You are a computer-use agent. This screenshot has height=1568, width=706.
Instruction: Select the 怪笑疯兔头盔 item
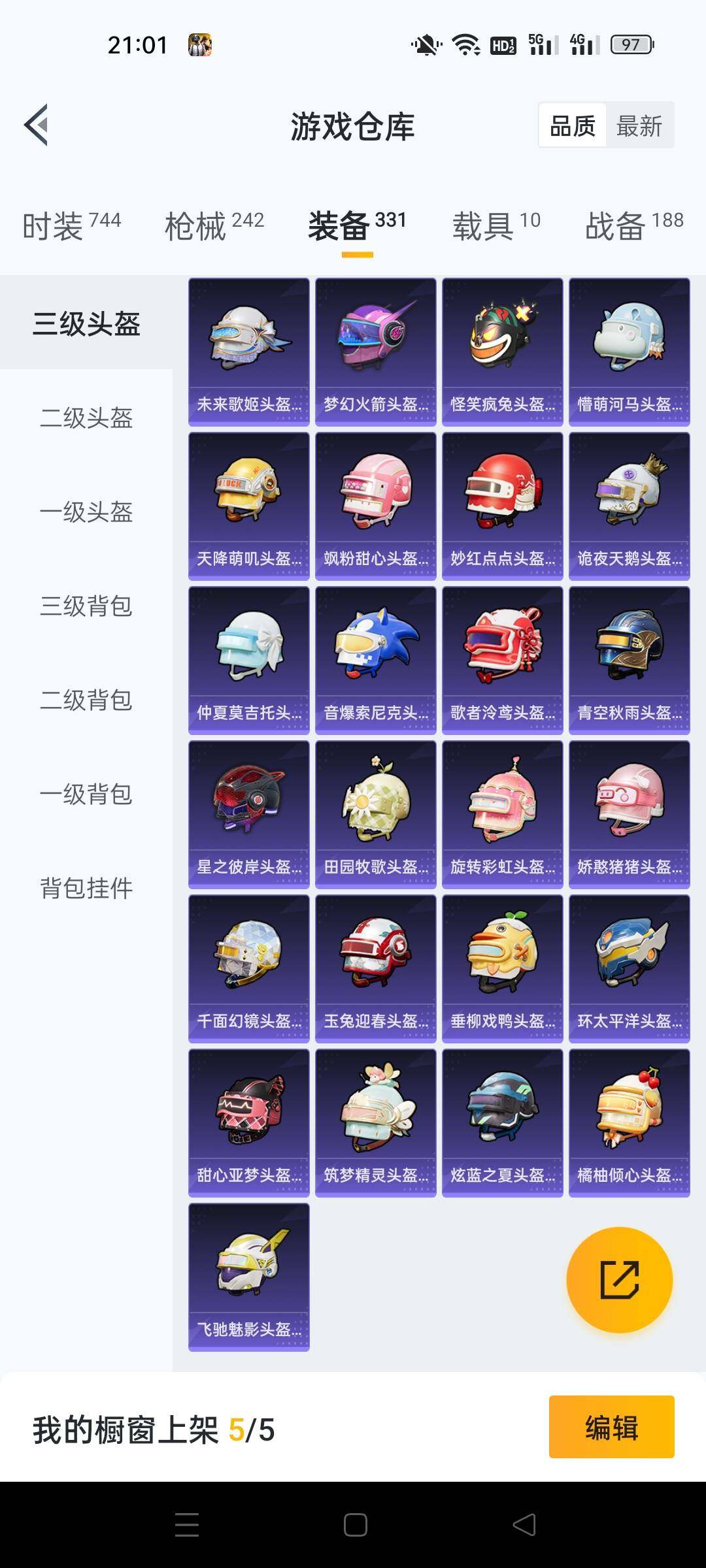point(503,352)
